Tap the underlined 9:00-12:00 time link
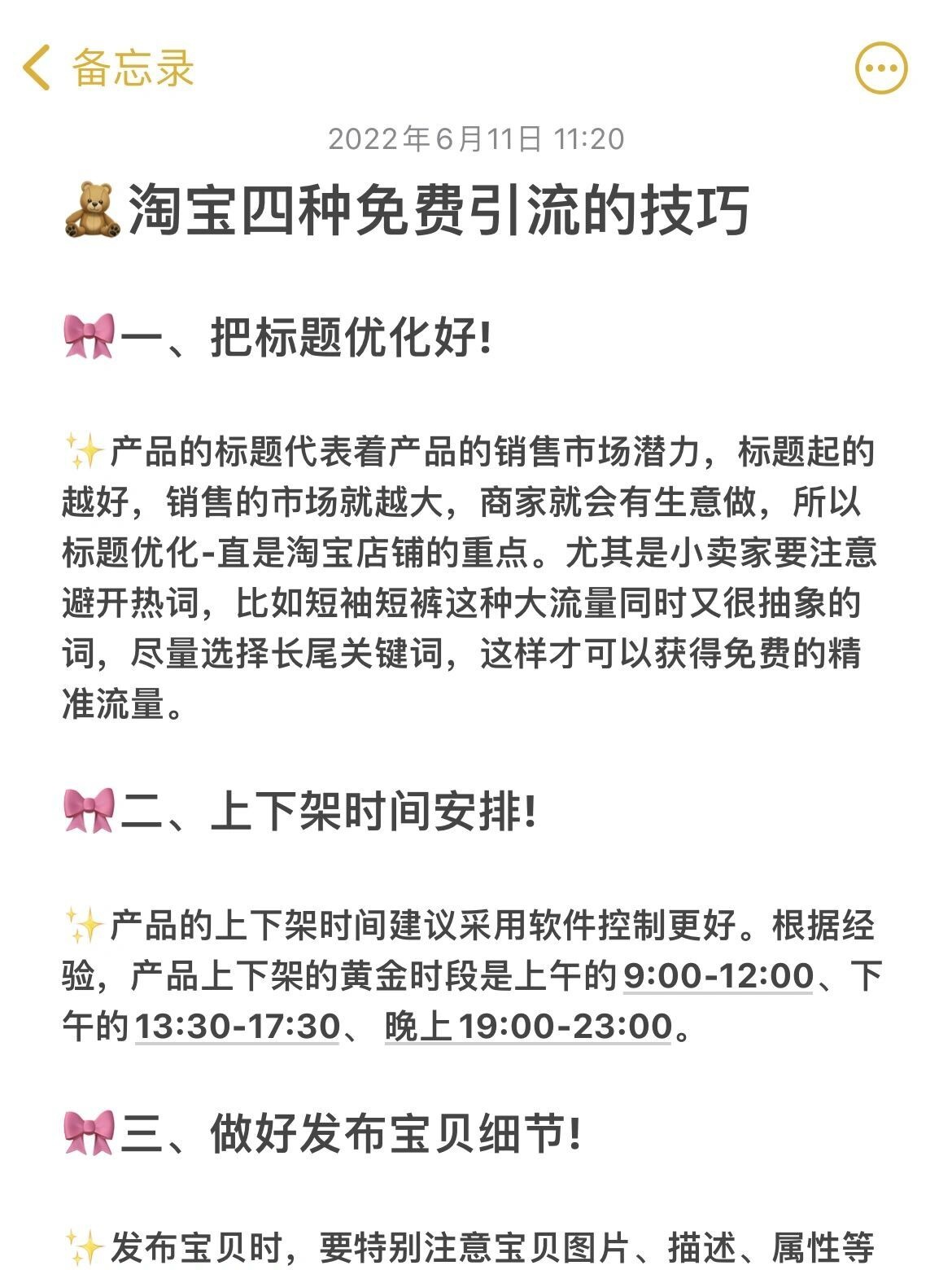Image resolution: width=952 pixels, height=1270 pixels. [718, 975]
